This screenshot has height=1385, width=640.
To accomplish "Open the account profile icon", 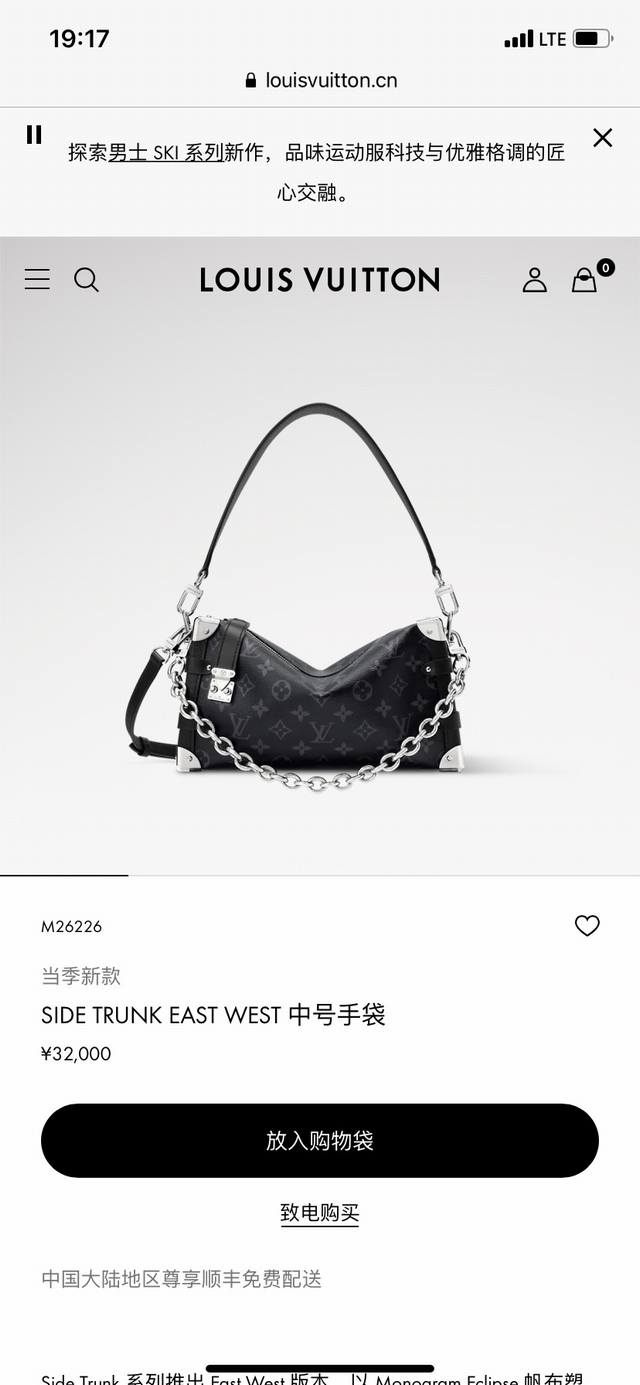I will pos(535,280).
